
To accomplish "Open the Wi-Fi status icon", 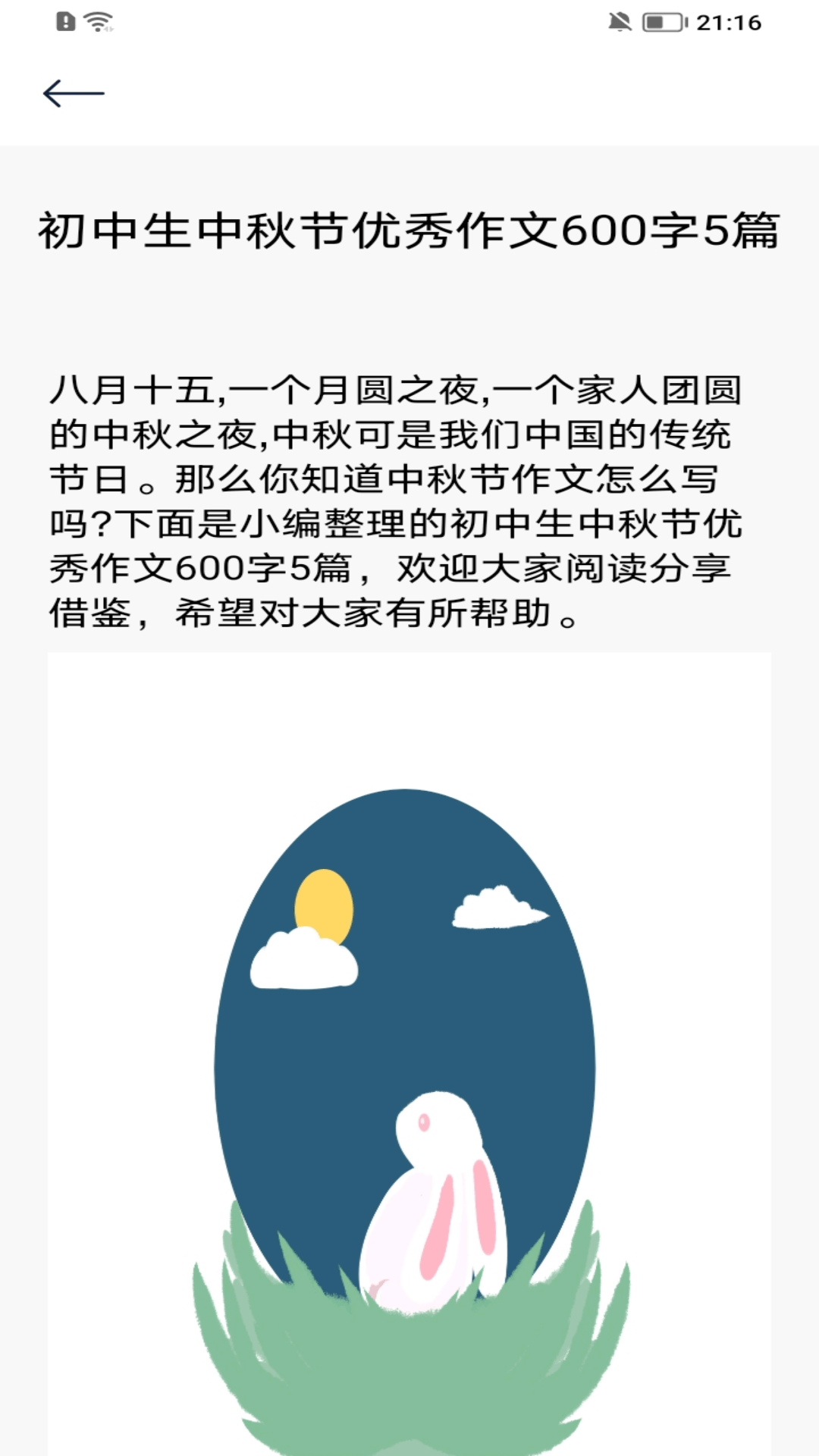I will tap(96, 22).
